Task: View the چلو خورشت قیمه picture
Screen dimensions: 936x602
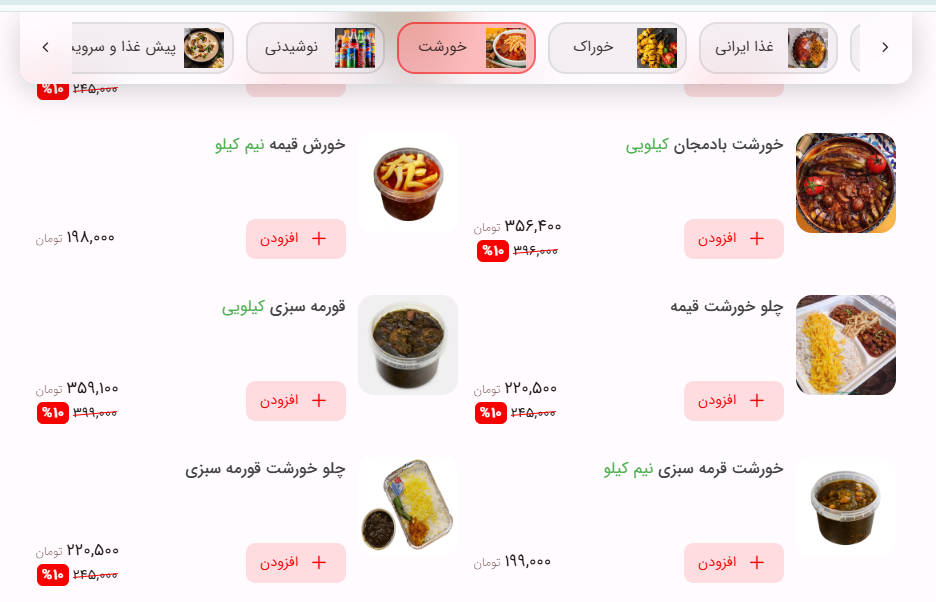Action: tap(845, 345)
